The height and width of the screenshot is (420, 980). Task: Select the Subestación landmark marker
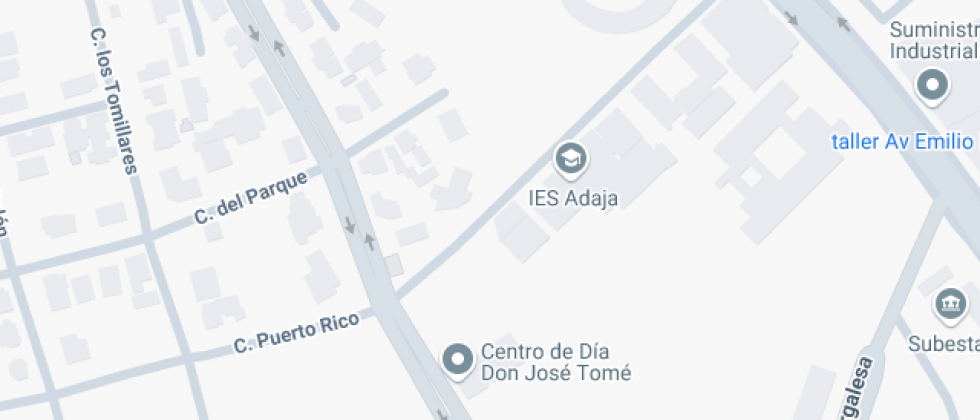pos(949,303)
